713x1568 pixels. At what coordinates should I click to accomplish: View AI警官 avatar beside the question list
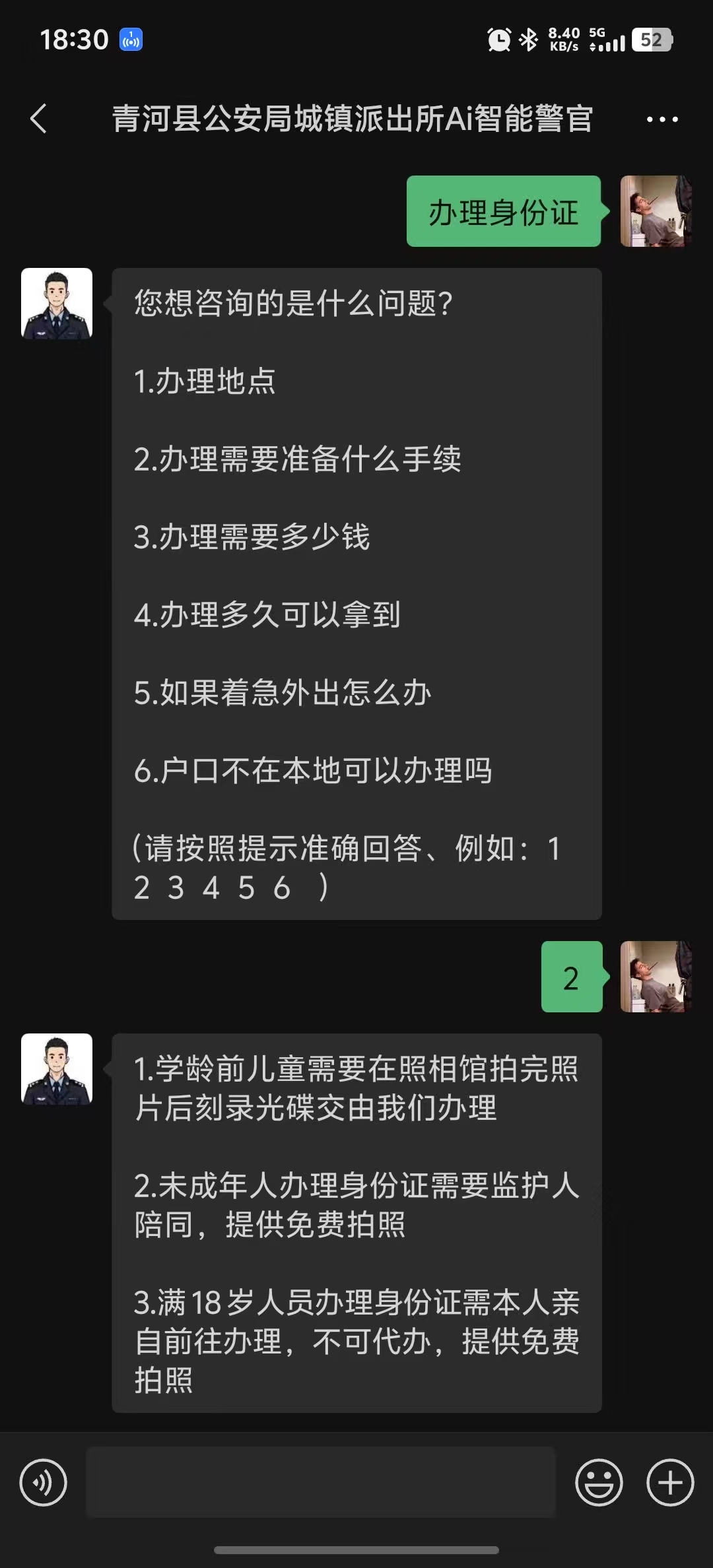pyautogui.click(x=57, y=304)
